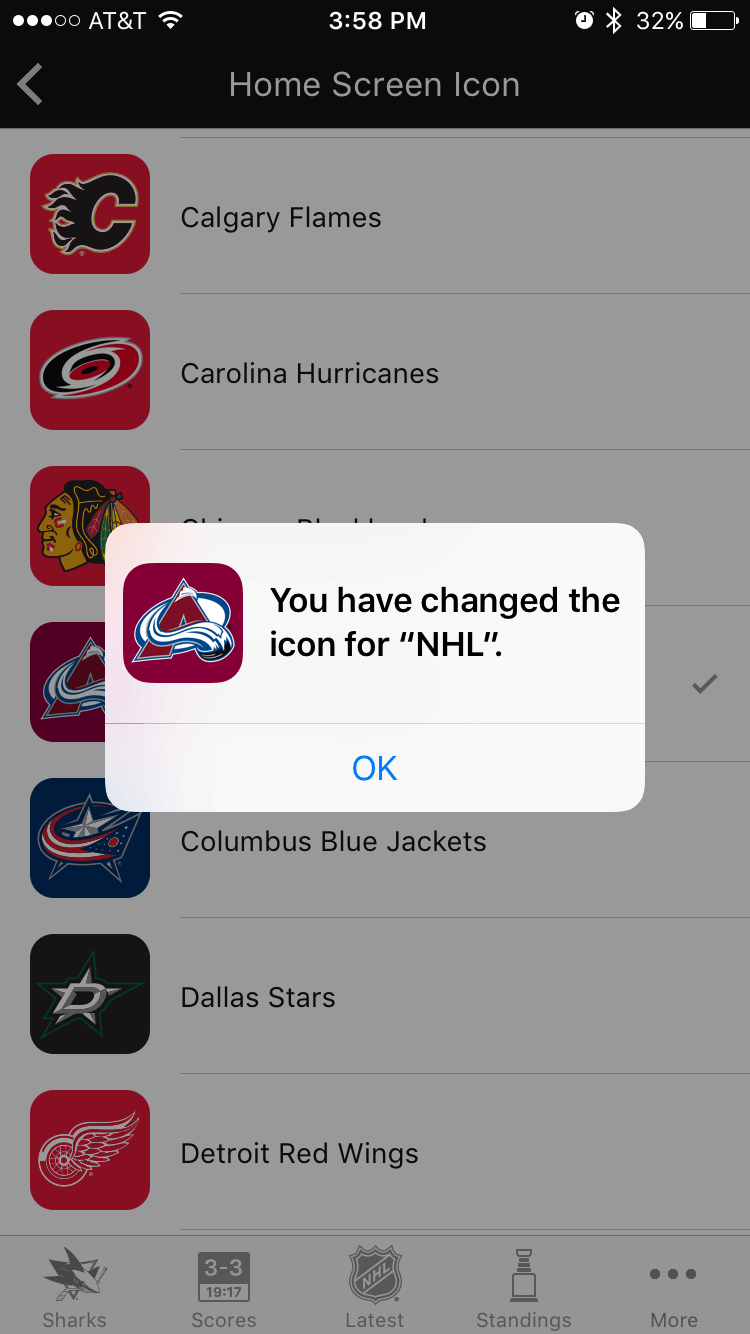The height and width of the screenshot is (1334, 750).
Task: Pick the Columbus Blue Jackets icon
Action: point(333,841)
